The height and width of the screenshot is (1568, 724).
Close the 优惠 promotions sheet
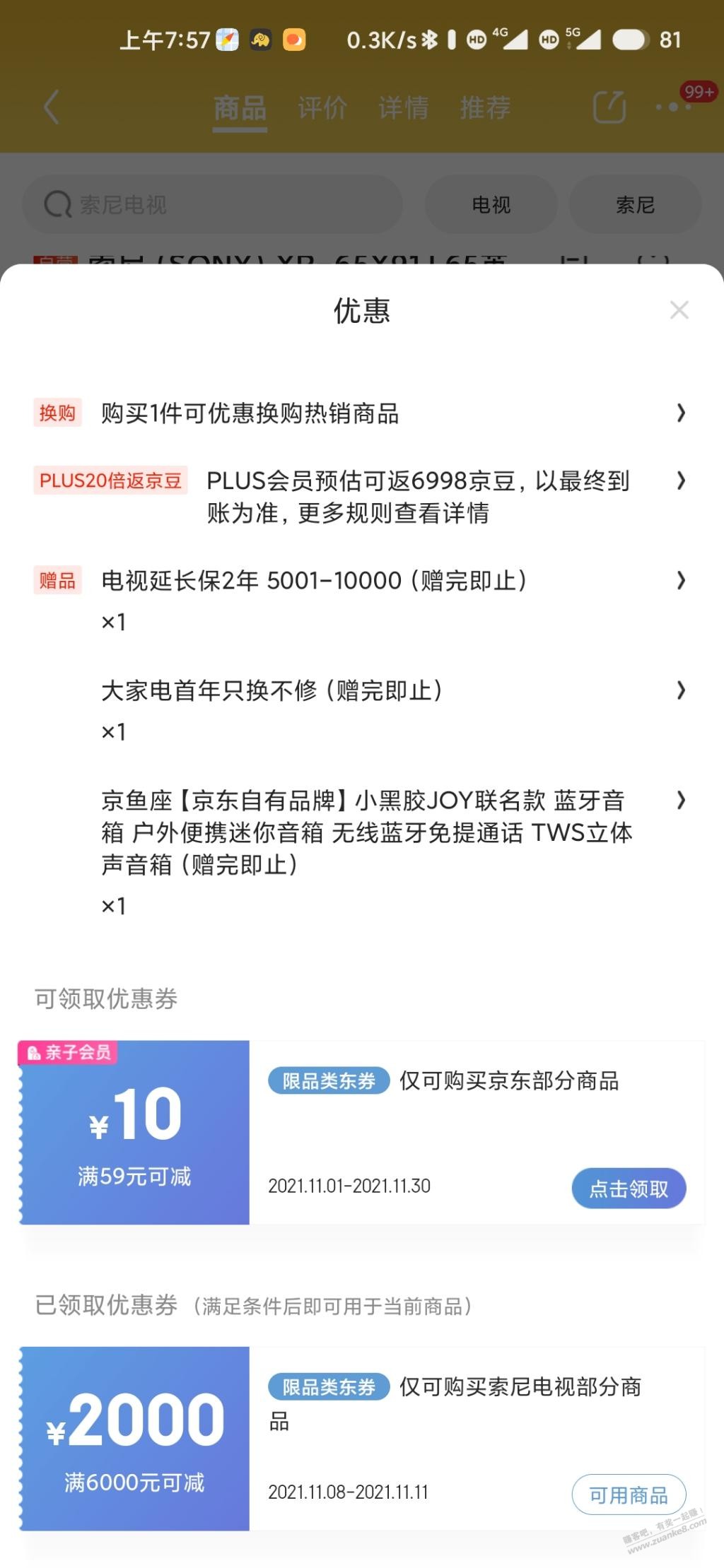click(679, 310)
